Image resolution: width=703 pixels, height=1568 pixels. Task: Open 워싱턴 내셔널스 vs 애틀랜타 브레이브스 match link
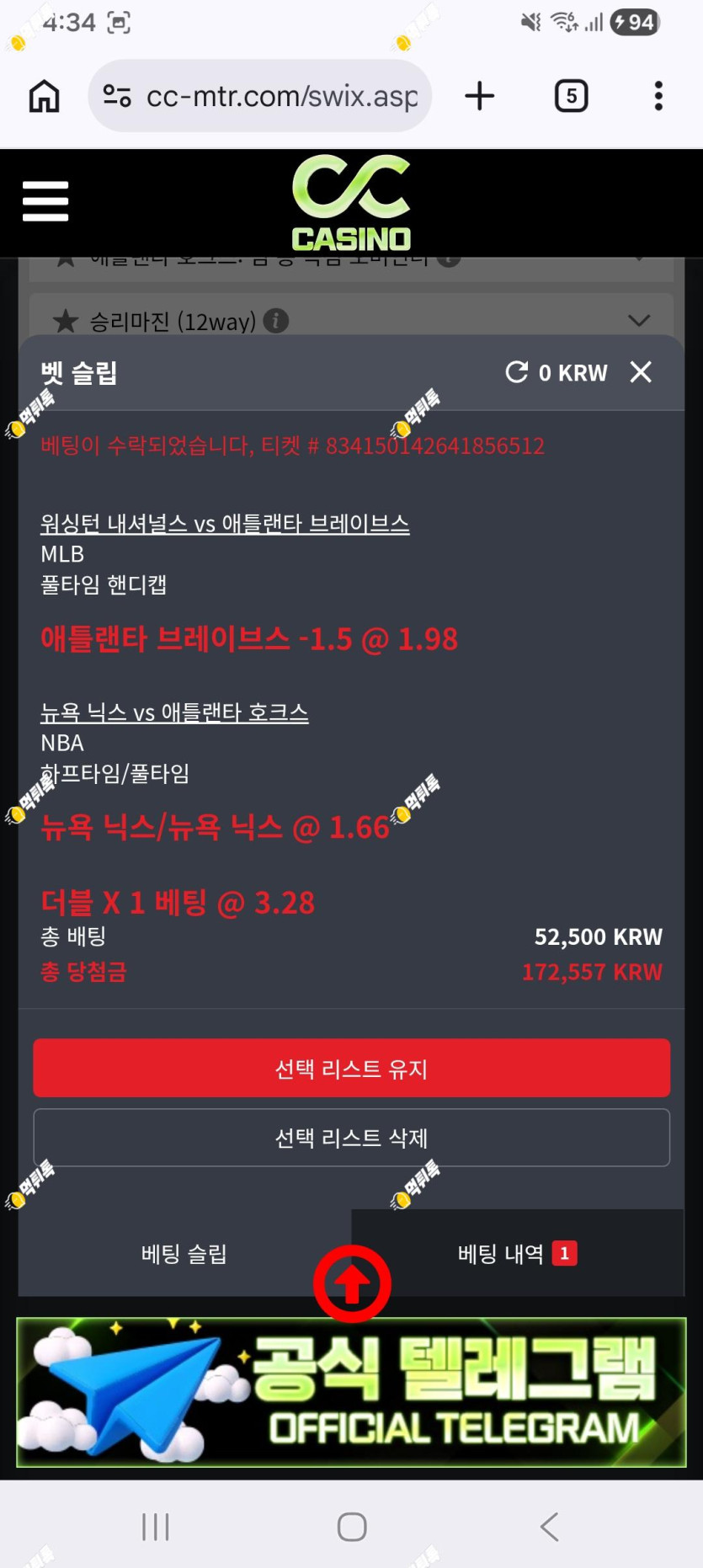coord(225,524)
